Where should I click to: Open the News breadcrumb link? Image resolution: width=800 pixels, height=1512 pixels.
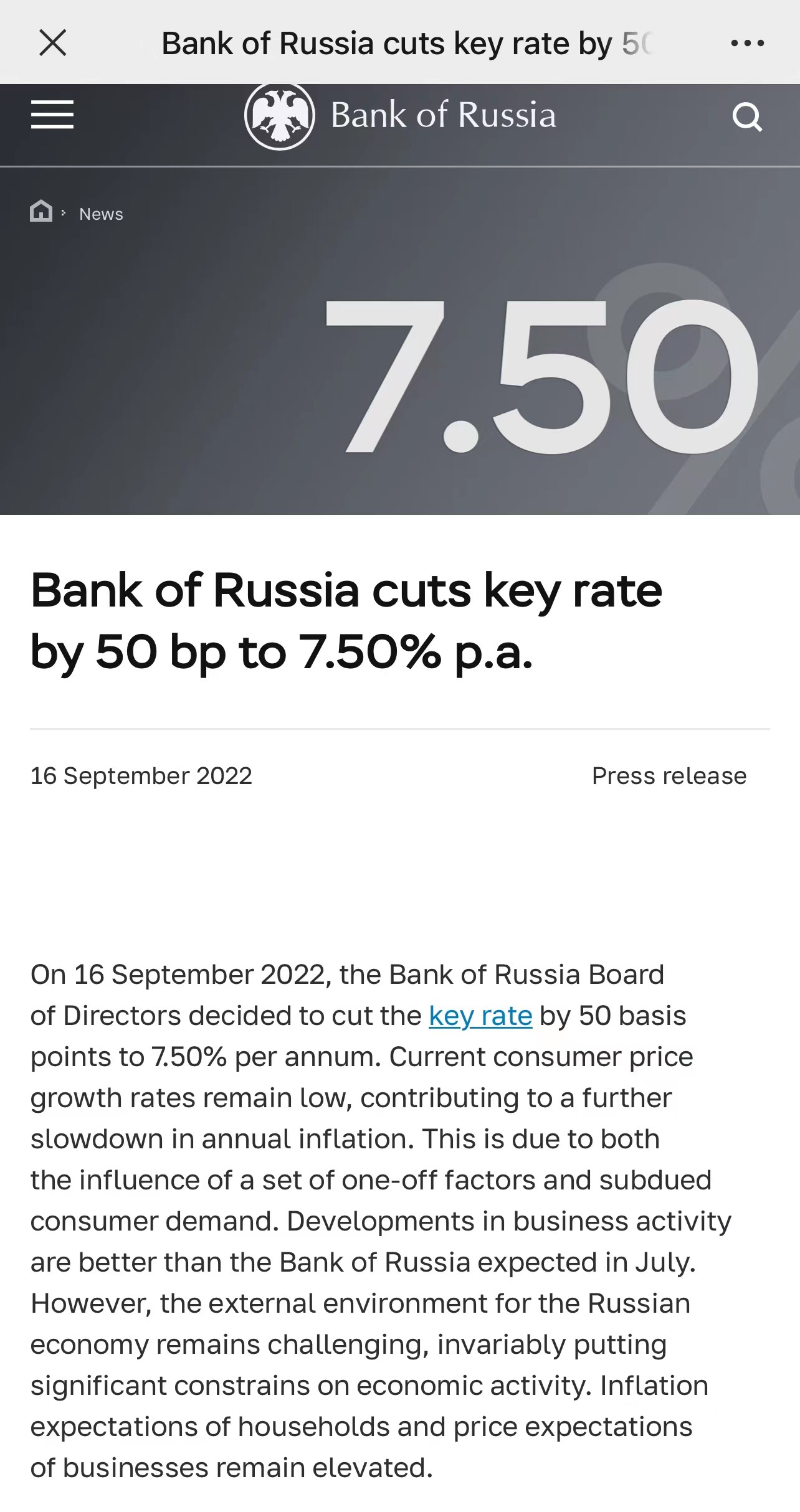coord(101,214)
